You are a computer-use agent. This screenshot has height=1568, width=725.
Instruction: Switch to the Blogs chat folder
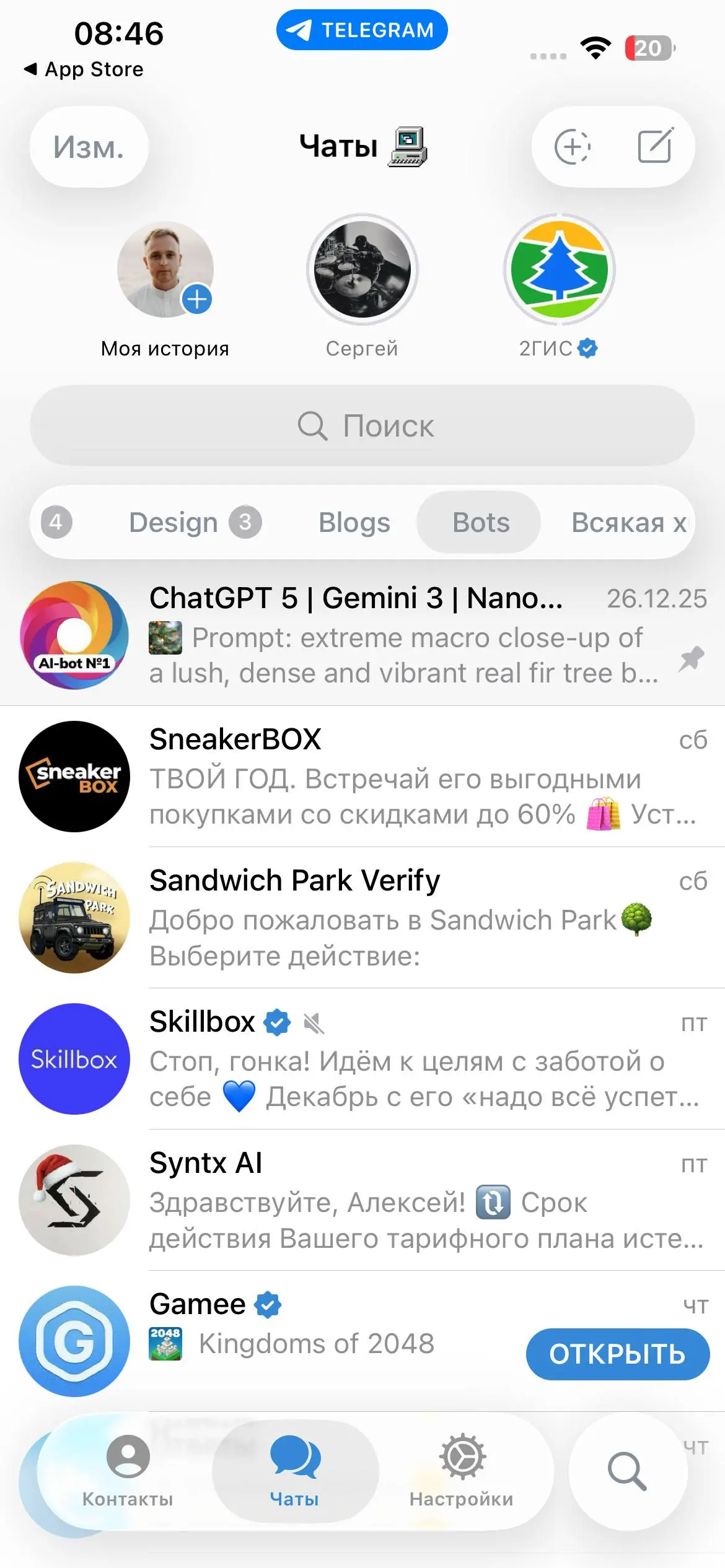354,522
